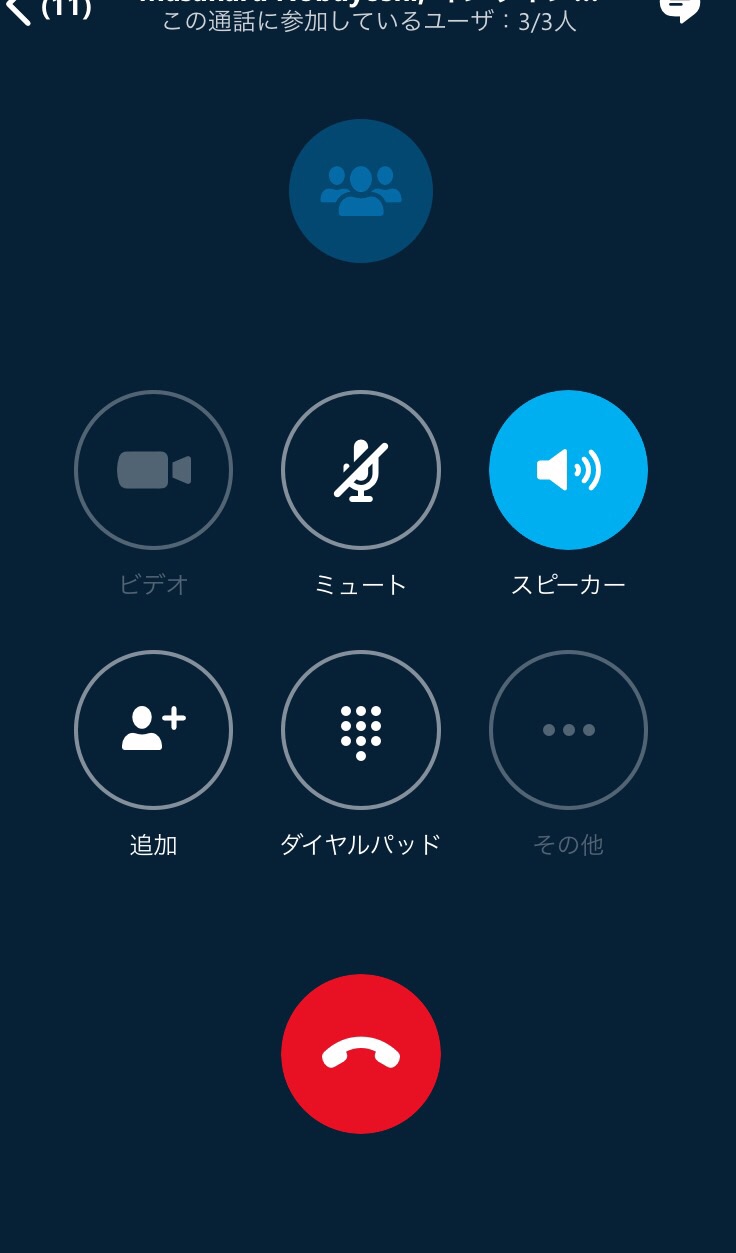This screenshot has width=736, height=1253.
Task: Add a participant with 追加
Action: click(x=153, y=730)
